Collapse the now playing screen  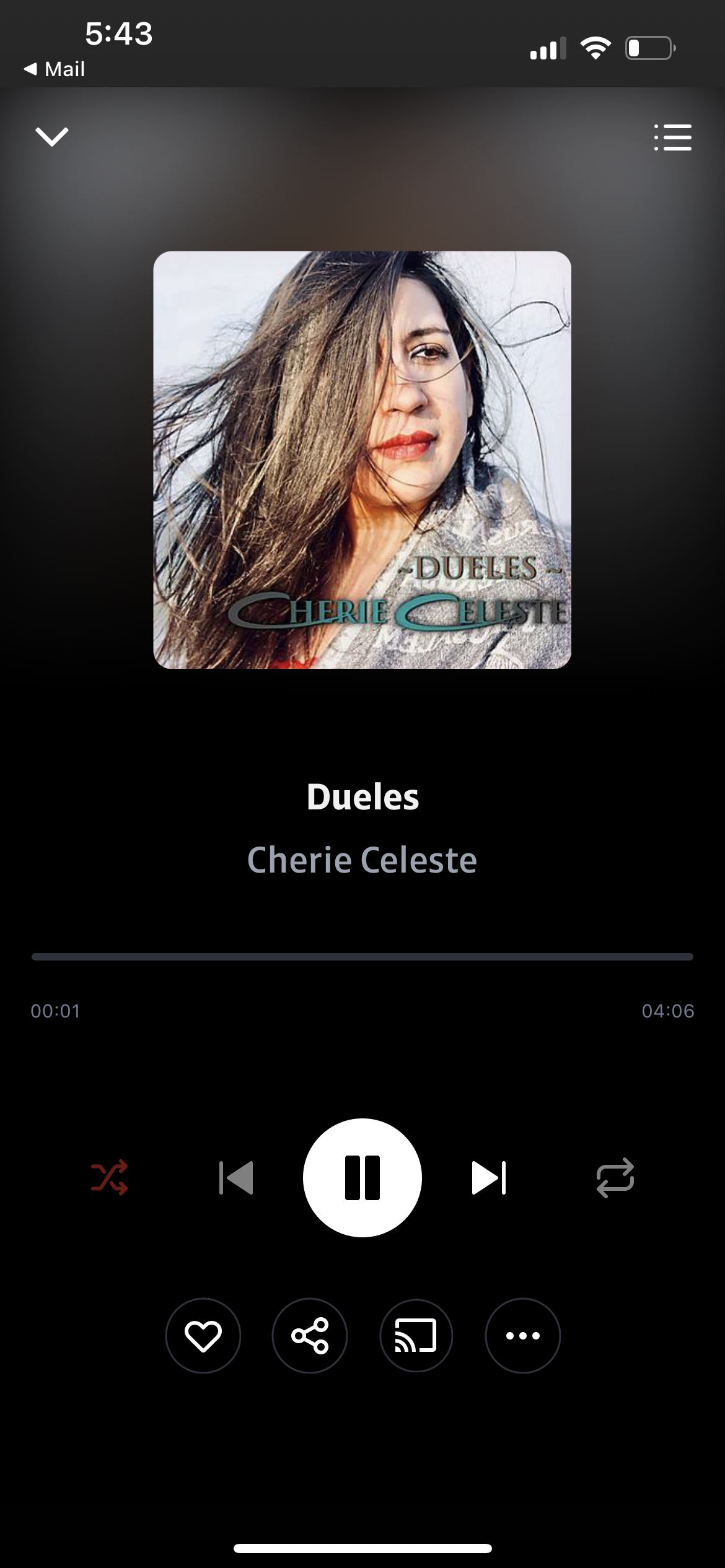(x=52, y=136)
